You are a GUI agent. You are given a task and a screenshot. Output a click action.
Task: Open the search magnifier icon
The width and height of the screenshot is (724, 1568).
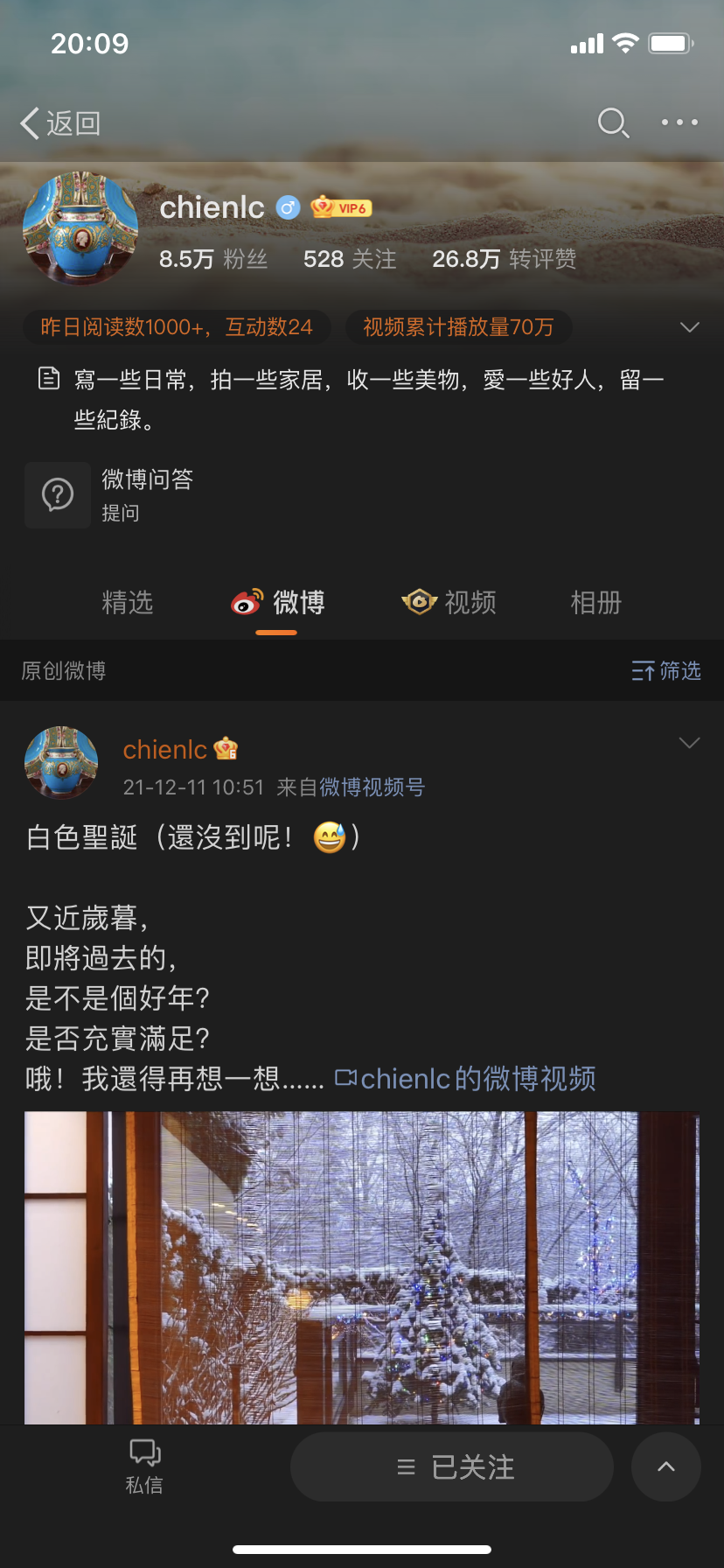(613, 123)
